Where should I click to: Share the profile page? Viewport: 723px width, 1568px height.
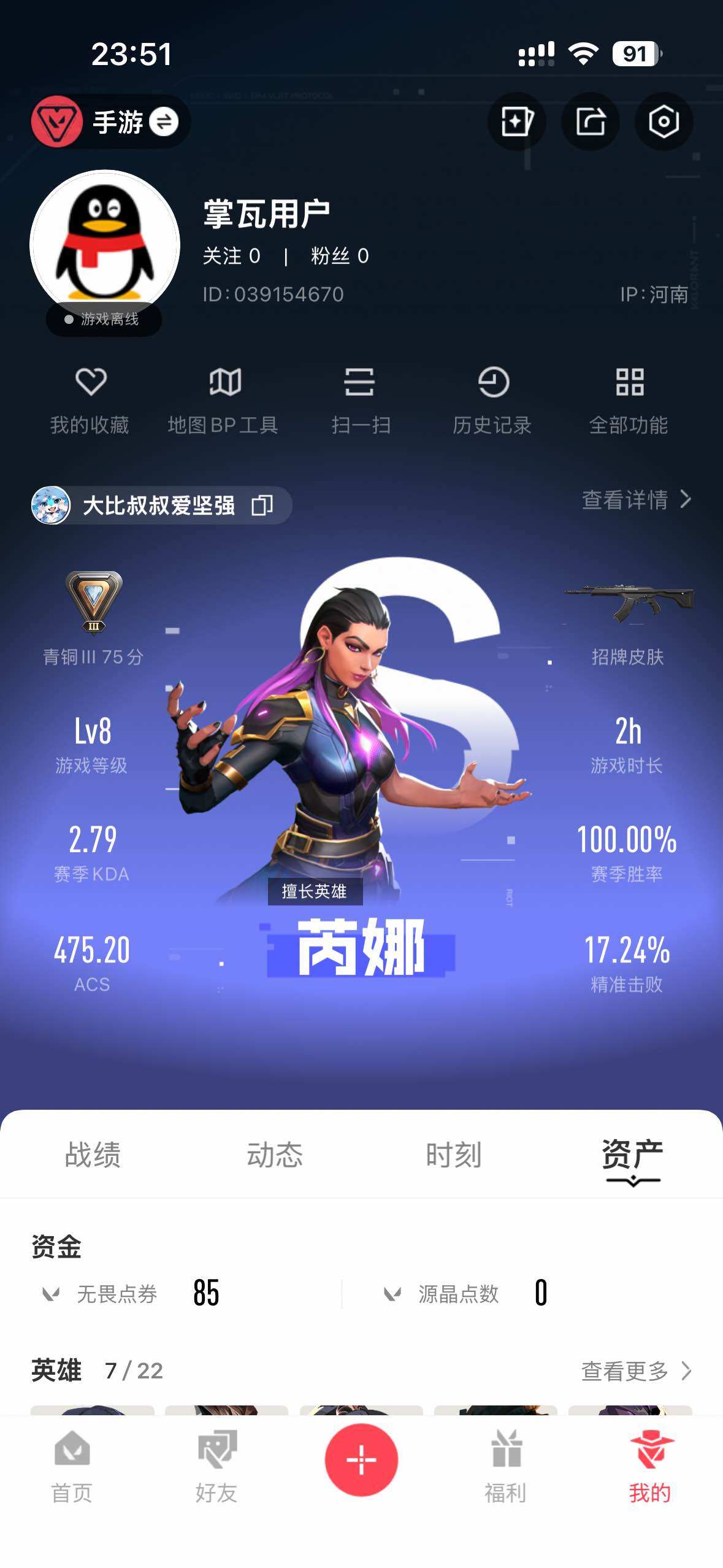590,121
